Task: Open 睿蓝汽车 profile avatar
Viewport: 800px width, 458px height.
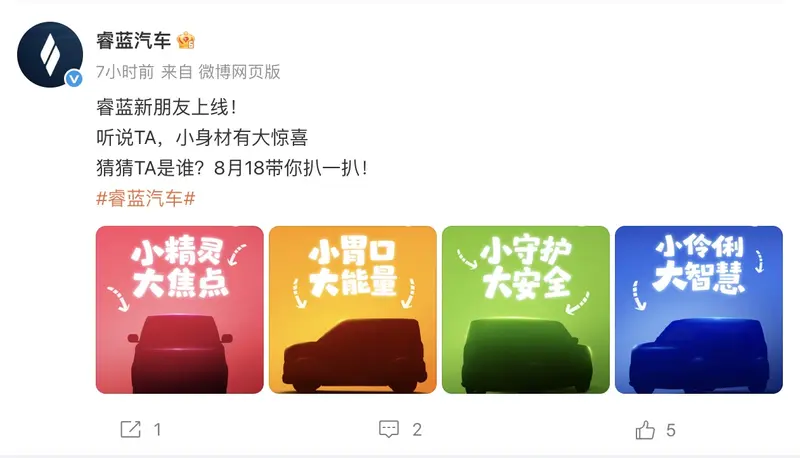Action: [49, 54]
